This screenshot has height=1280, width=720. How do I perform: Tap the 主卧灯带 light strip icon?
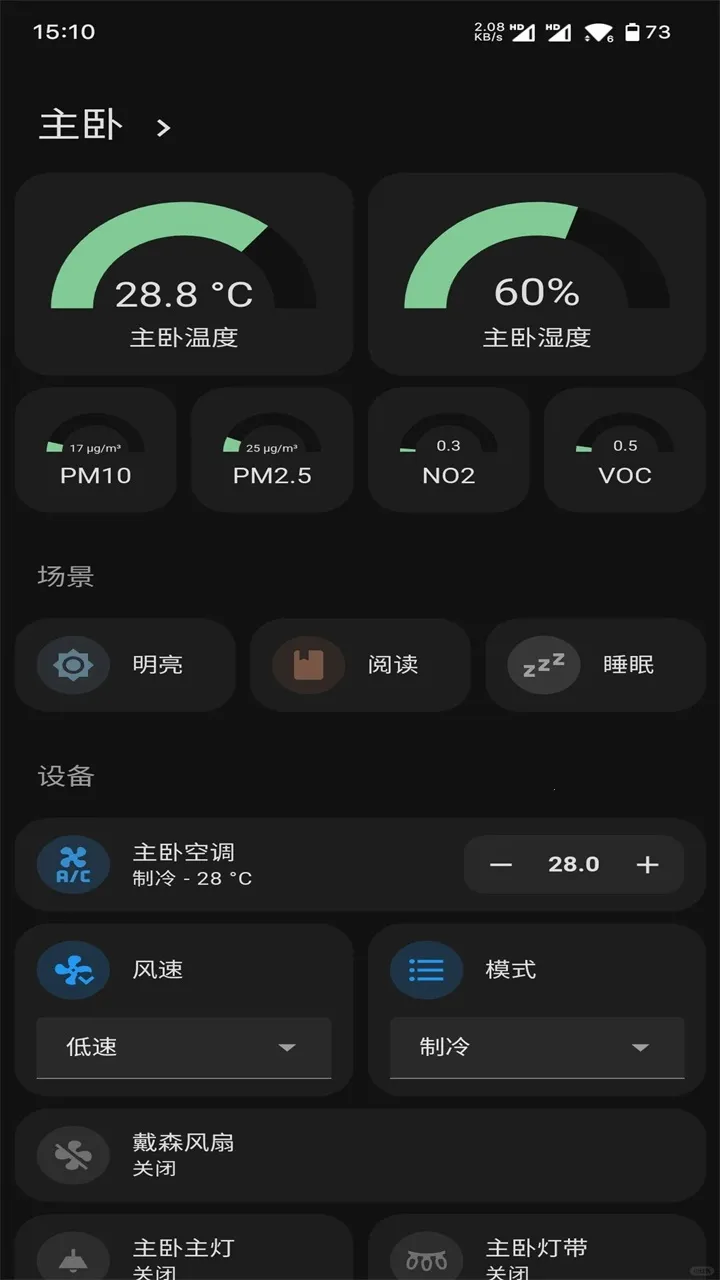pos(426,1258)
